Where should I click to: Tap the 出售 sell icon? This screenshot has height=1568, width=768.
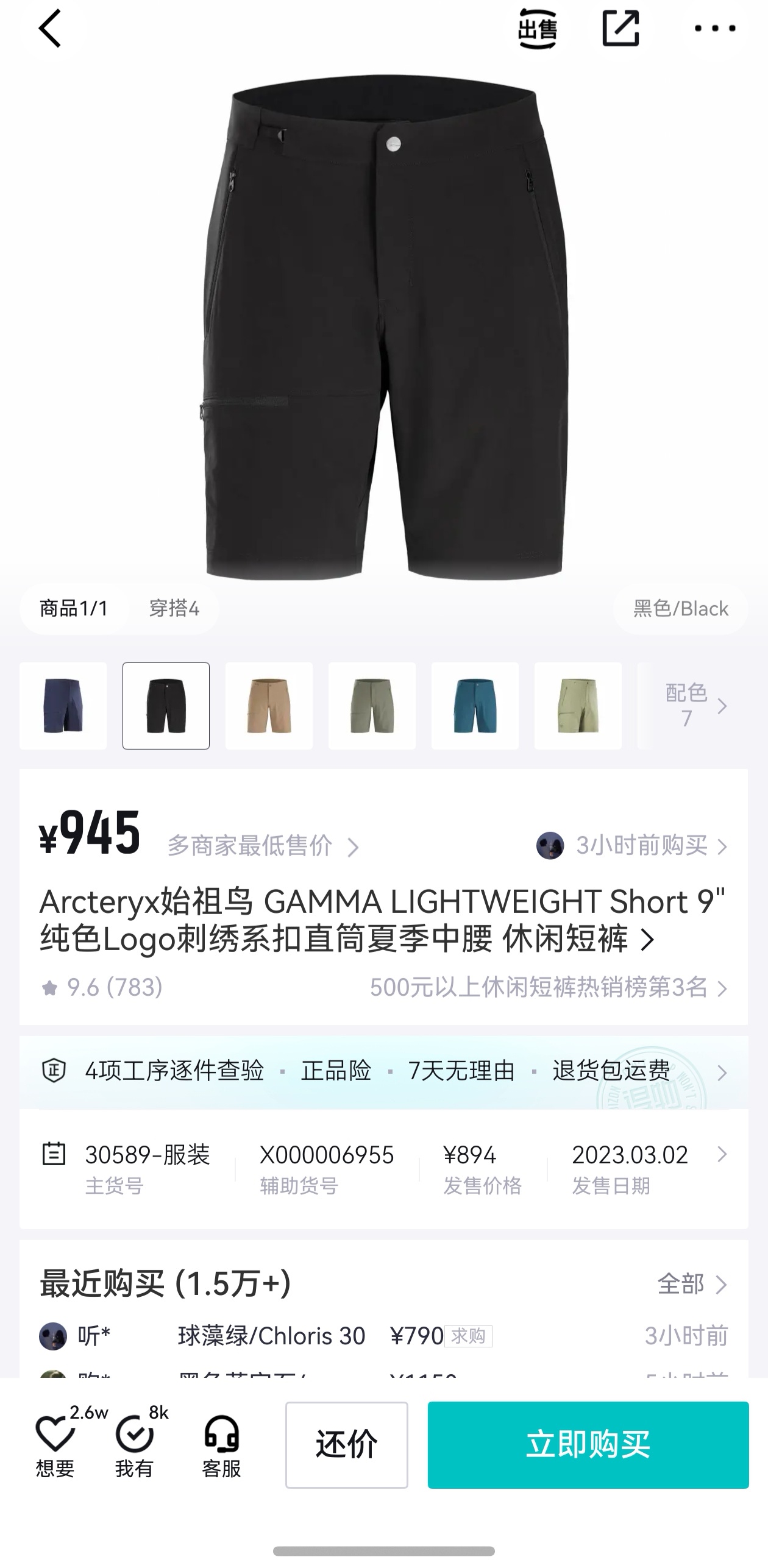tap(537, 29)
